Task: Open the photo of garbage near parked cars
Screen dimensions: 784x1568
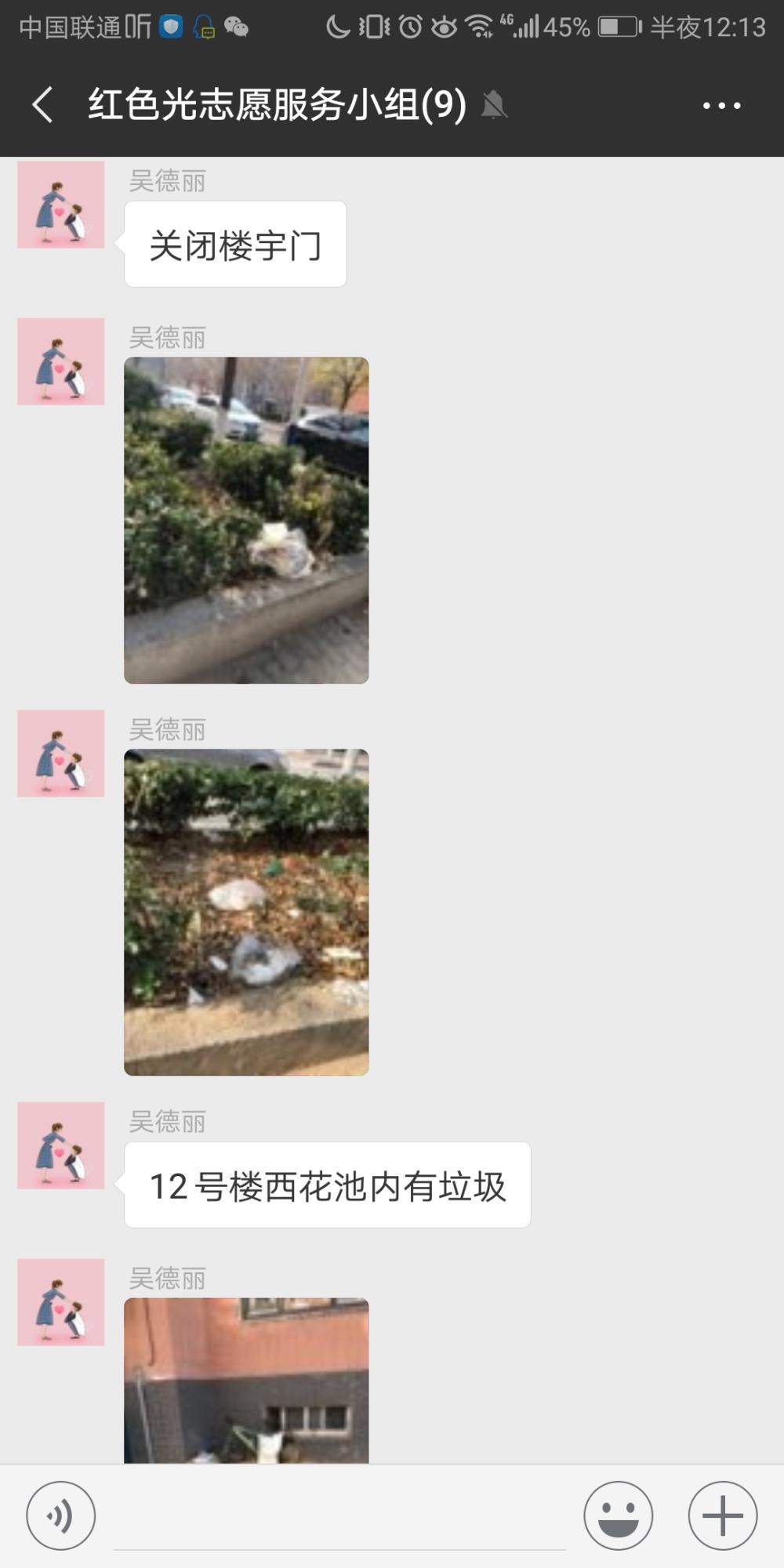Action: click(246, 521)
